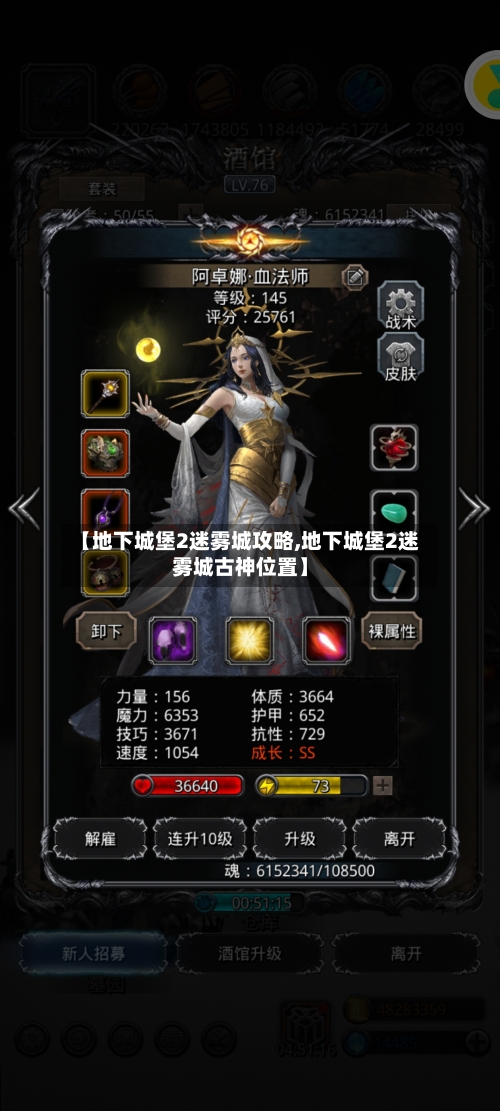500x1111 pixels.
Task: Select the green gem item slot
Action: [x=394, y=509]
